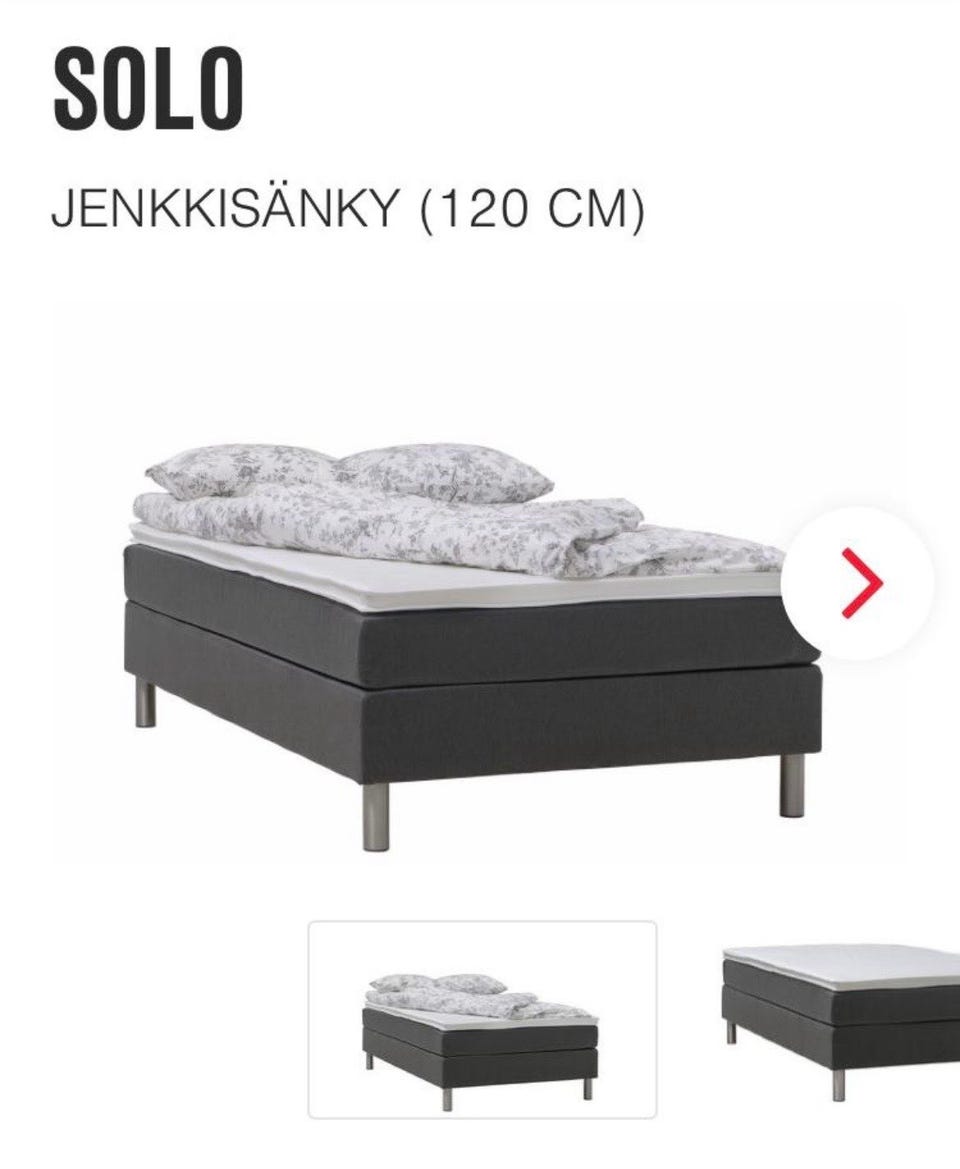Screen dimensions: 960x1169
Task: Select the thumbnail of the bed with bedding
Action: coord(482,1019)
